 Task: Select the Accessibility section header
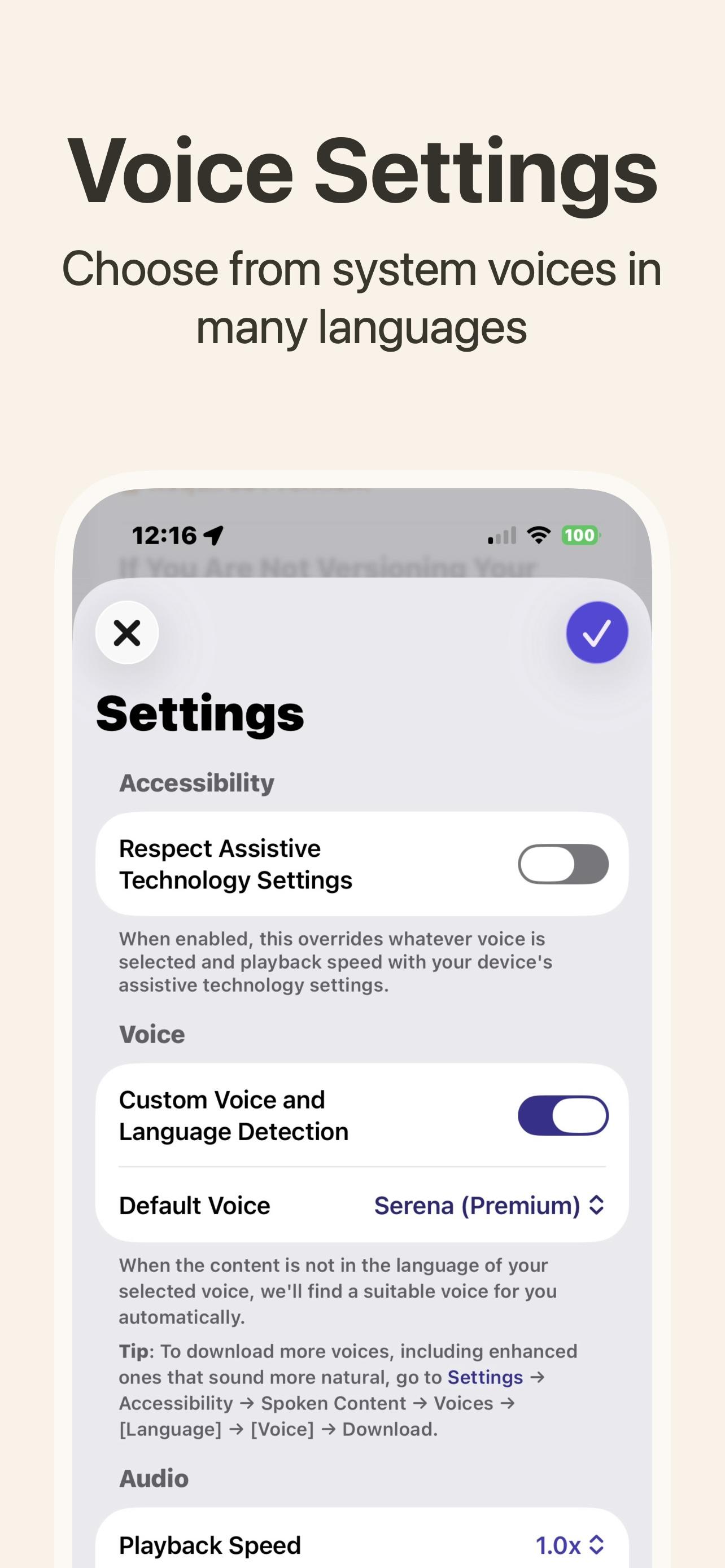[x=196, y=783]
